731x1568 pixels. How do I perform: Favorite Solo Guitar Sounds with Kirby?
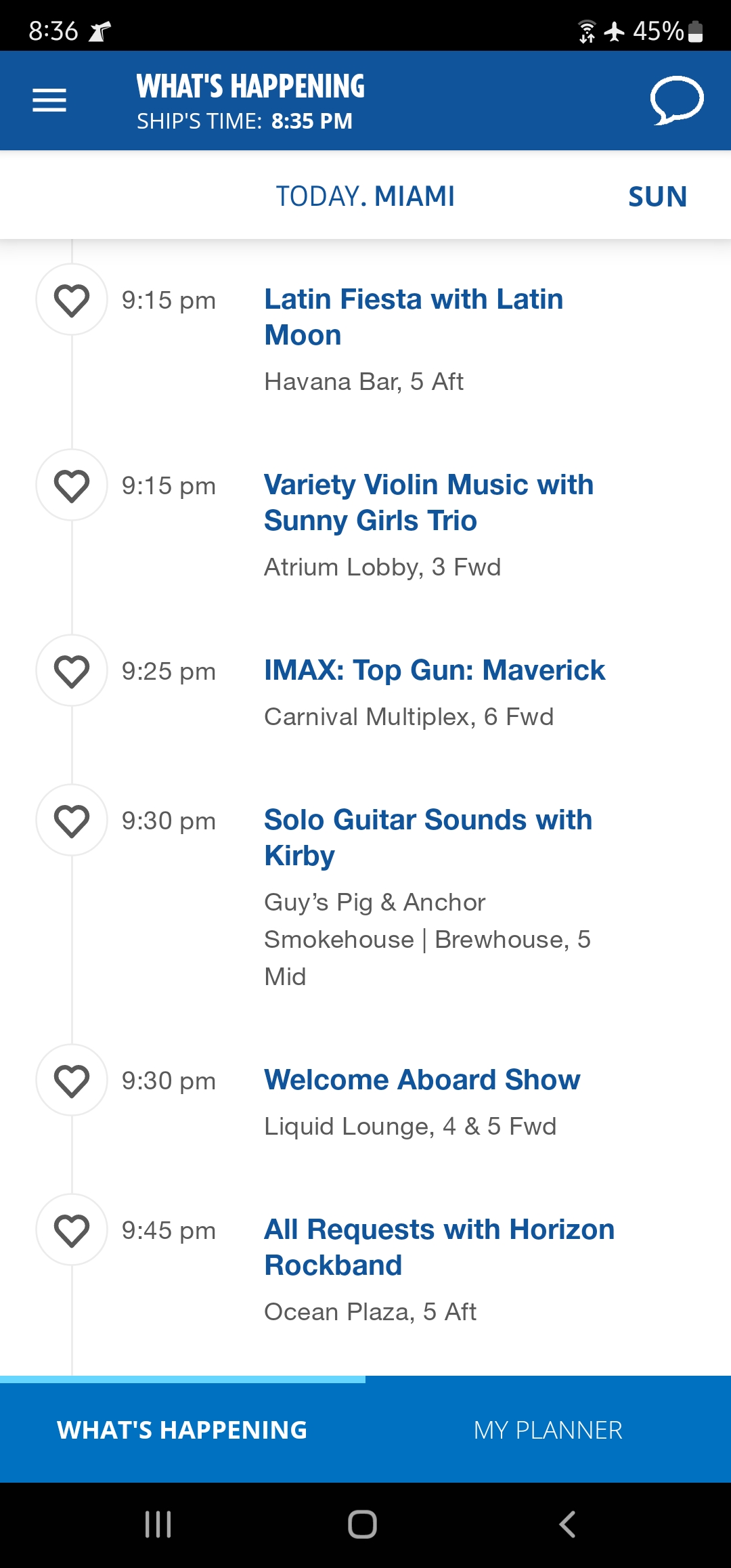pyautogui.click(x=72, y=820)
